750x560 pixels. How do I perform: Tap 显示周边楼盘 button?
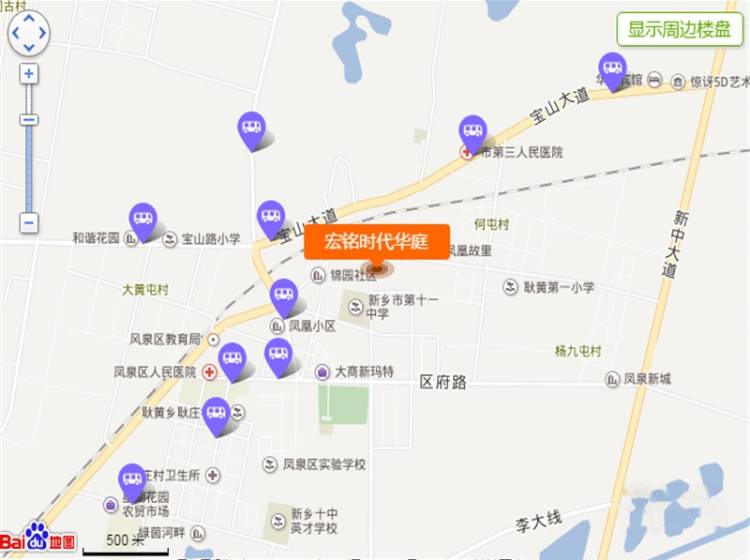tap(680, 29)
